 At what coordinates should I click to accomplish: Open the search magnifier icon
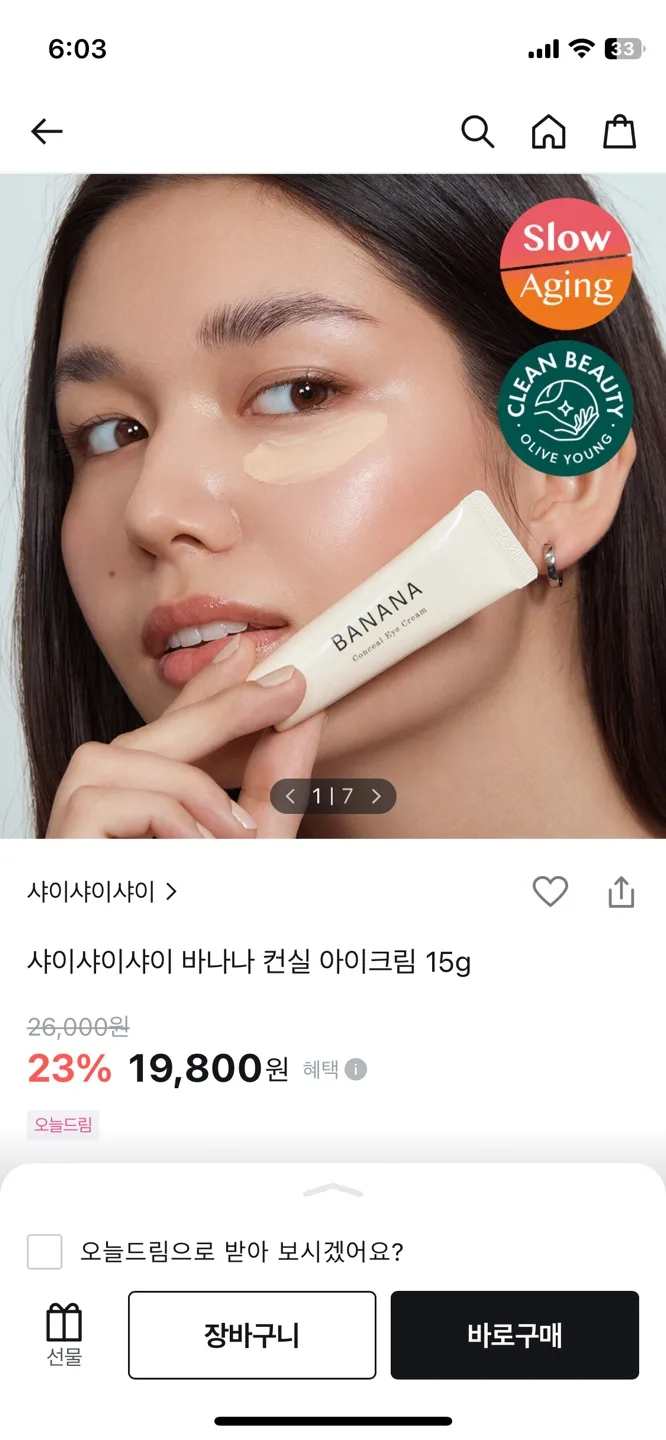pos(477,131)
